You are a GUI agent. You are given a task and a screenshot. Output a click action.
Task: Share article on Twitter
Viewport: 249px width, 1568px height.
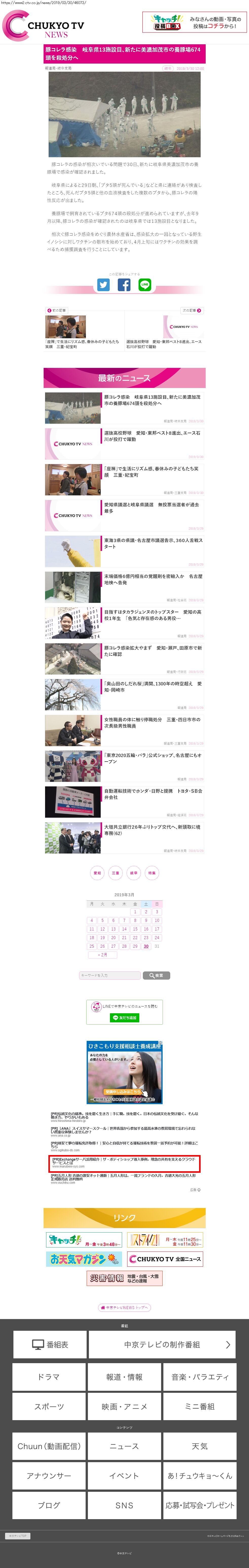pyautogui.click(x=104, y=285)
